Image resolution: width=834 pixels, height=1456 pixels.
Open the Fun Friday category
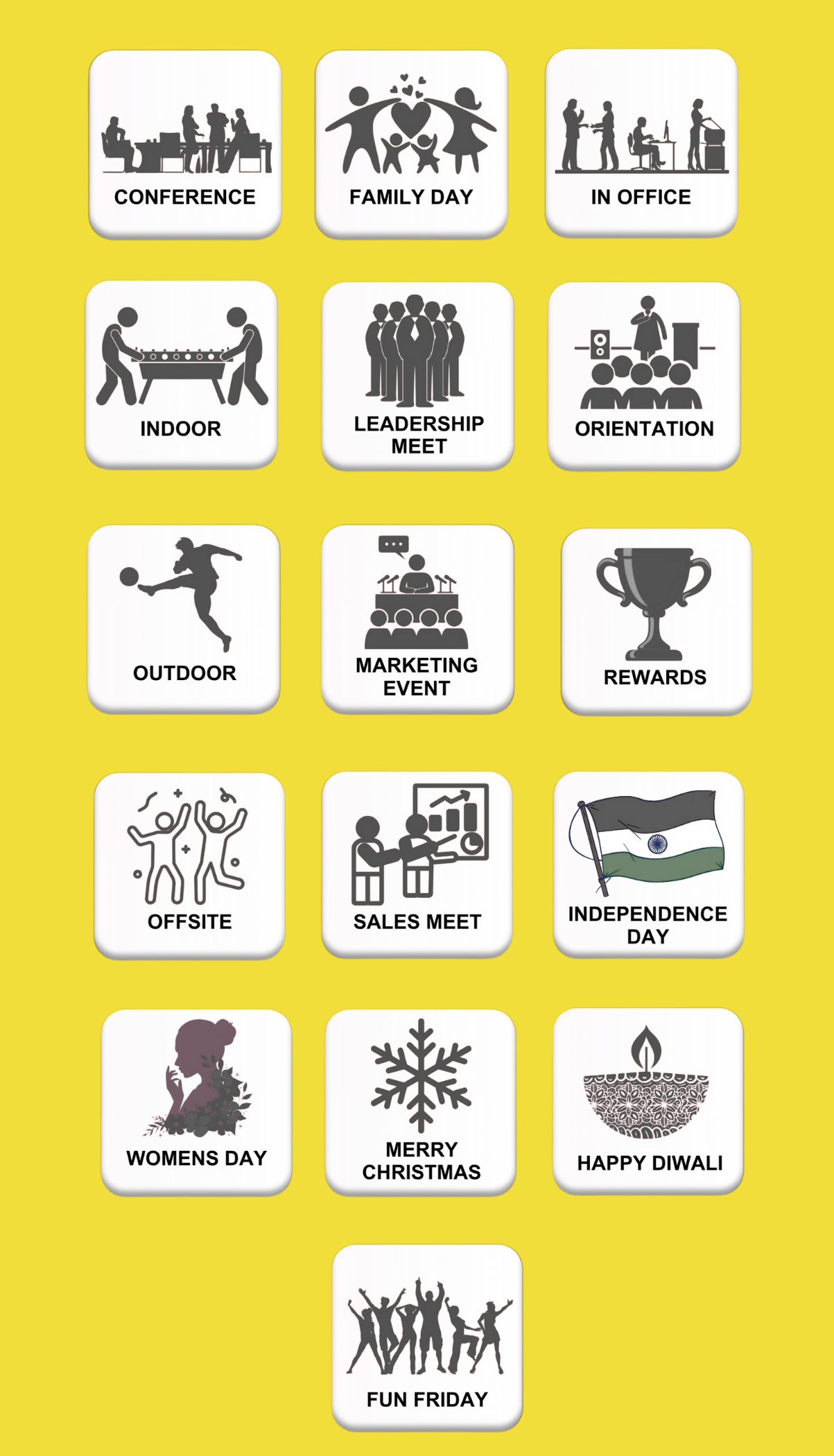coord(427,1337)
